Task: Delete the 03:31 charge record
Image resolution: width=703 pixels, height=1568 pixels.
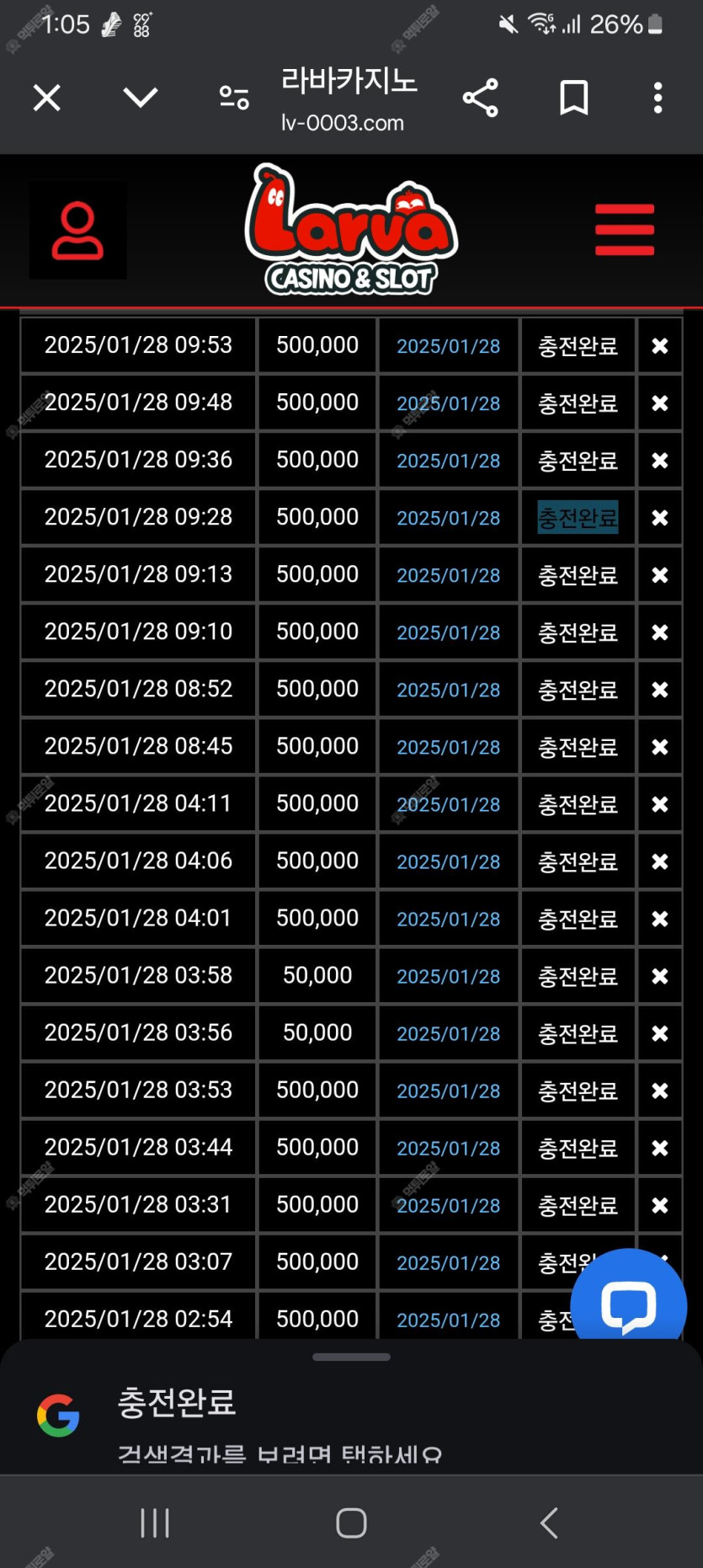Action: point(660,1205)
